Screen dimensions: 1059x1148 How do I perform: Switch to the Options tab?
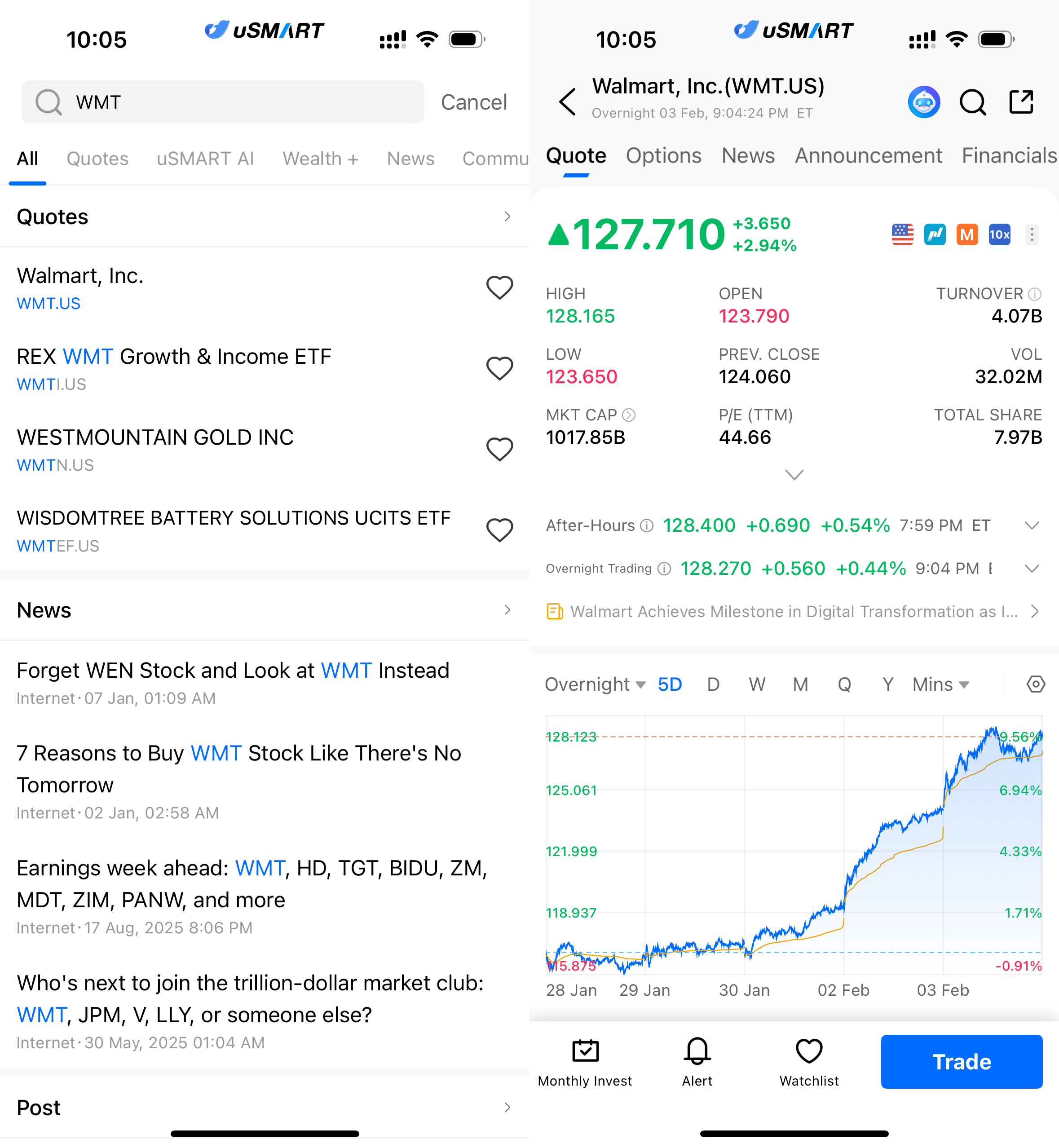tap(663, 156)
